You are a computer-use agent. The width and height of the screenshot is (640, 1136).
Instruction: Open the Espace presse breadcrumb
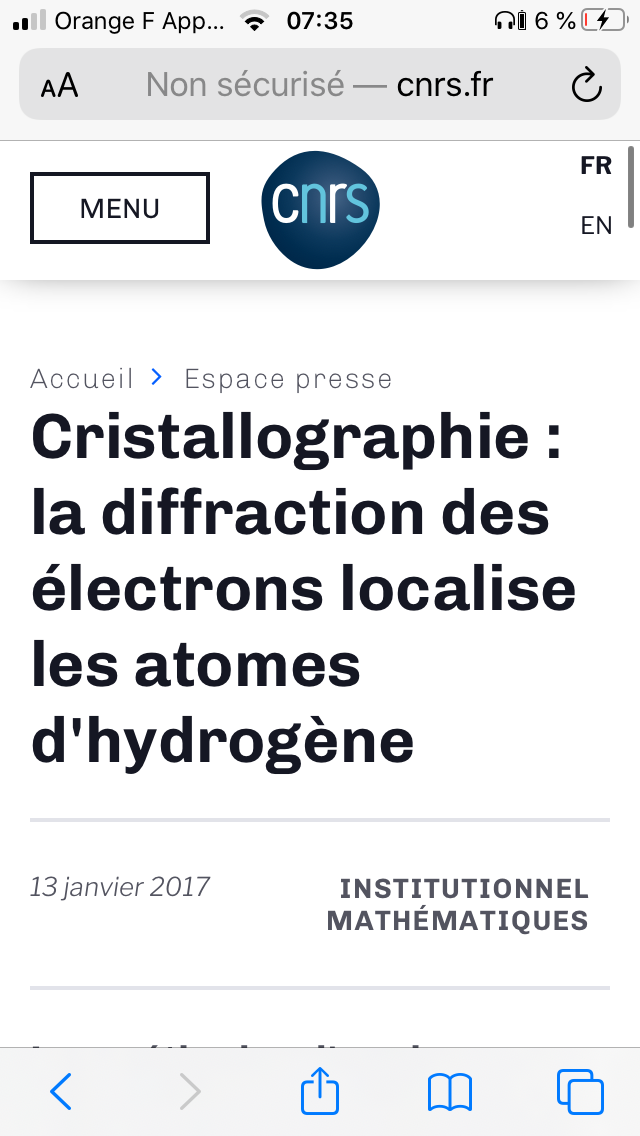[x=288, y=379]
